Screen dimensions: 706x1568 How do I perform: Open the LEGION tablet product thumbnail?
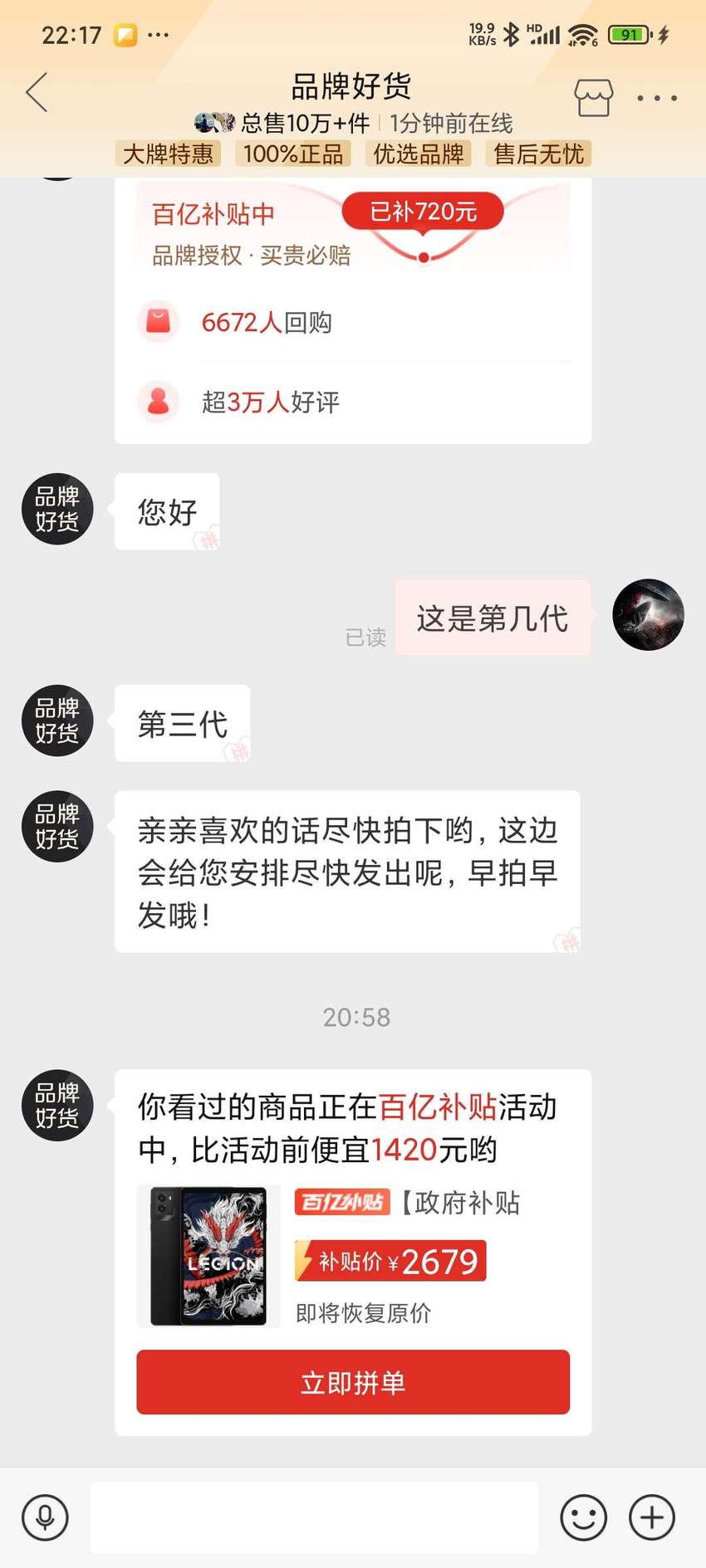pyautogui.click(x=208, y=1257)
